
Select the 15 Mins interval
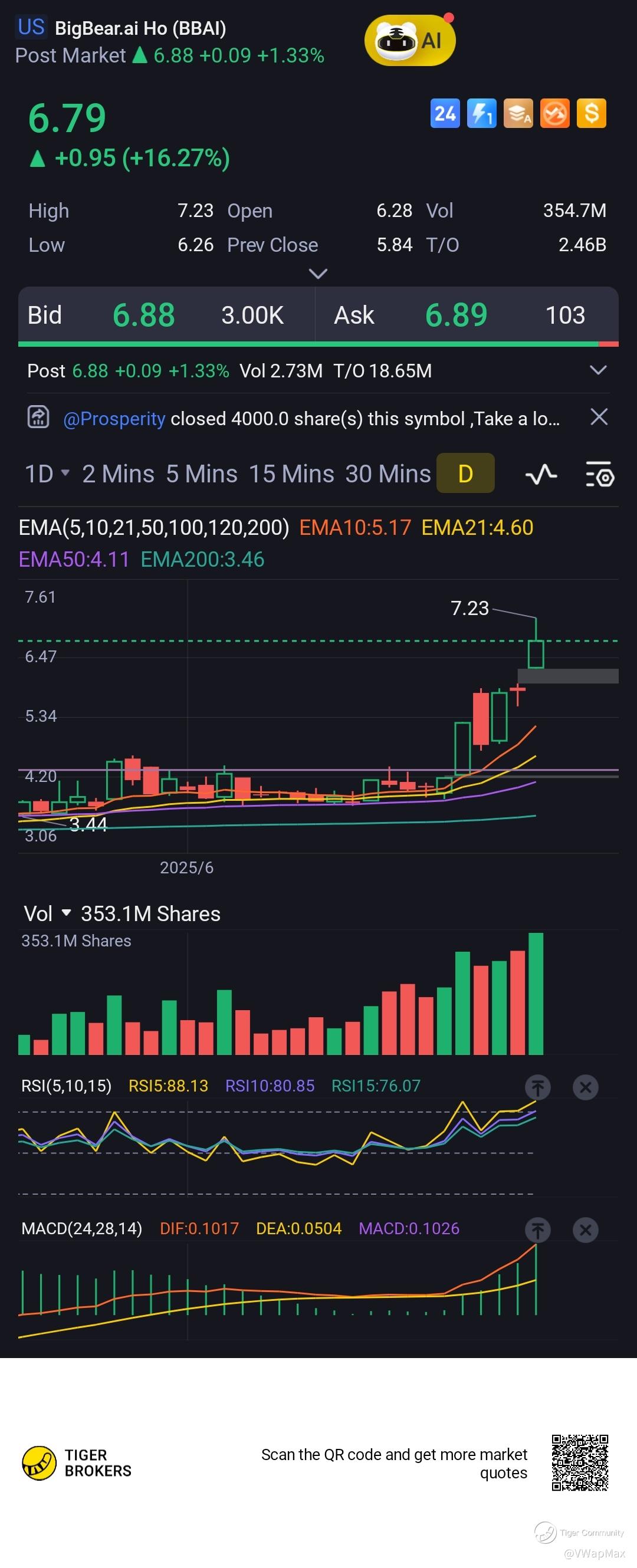point(291,474)
